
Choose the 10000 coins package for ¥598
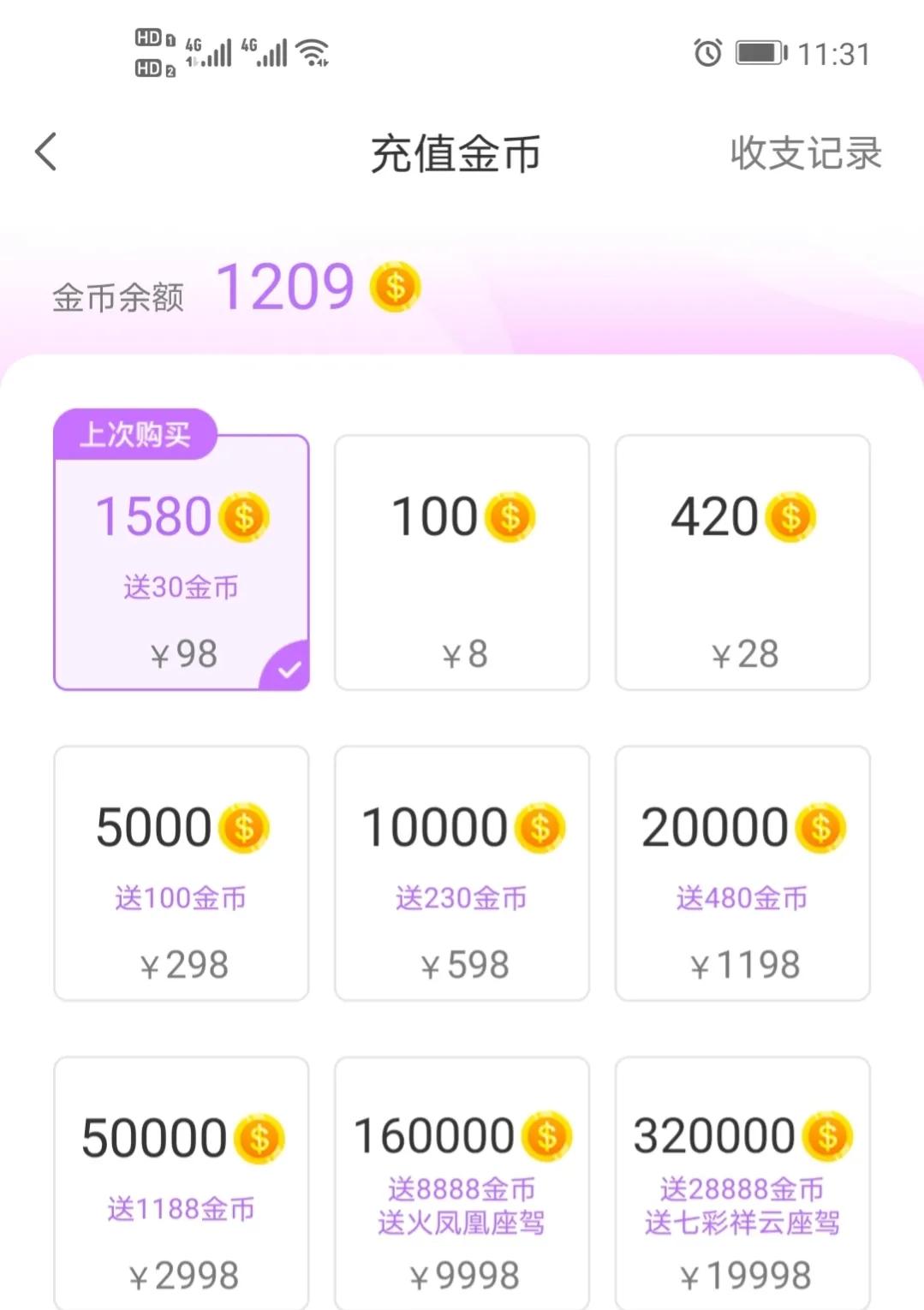click(462, 873)
